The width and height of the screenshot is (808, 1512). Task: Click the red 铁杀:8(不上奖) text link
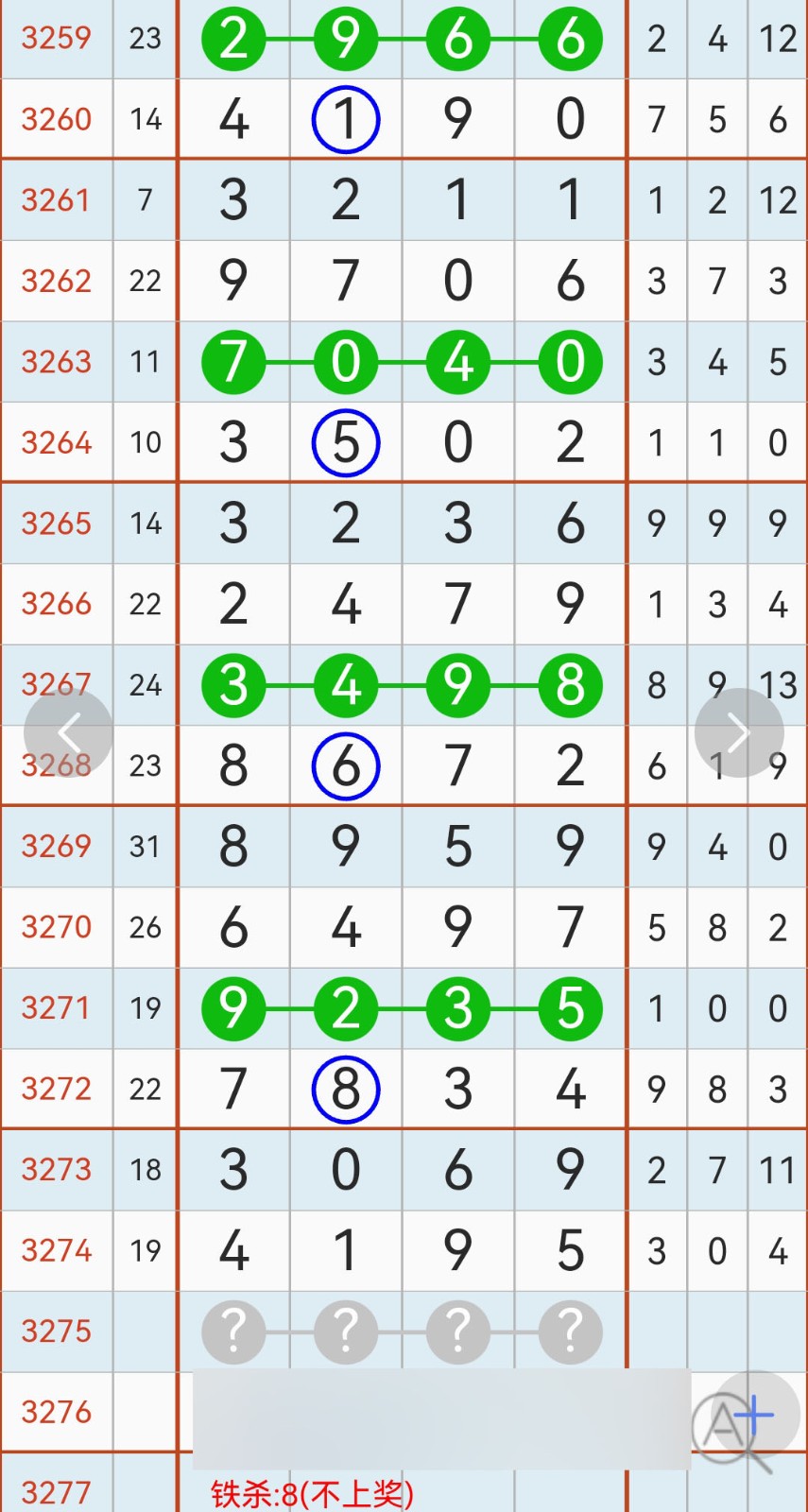[312, 1491]
